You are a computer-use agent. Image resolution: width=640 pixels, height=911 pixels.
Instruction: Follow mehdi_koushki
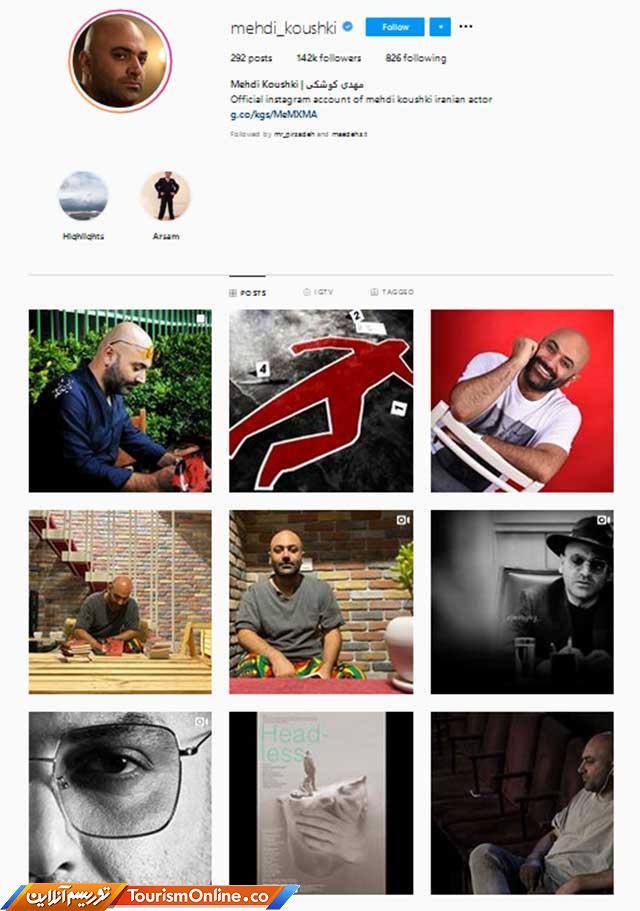[x=395, y=27]
